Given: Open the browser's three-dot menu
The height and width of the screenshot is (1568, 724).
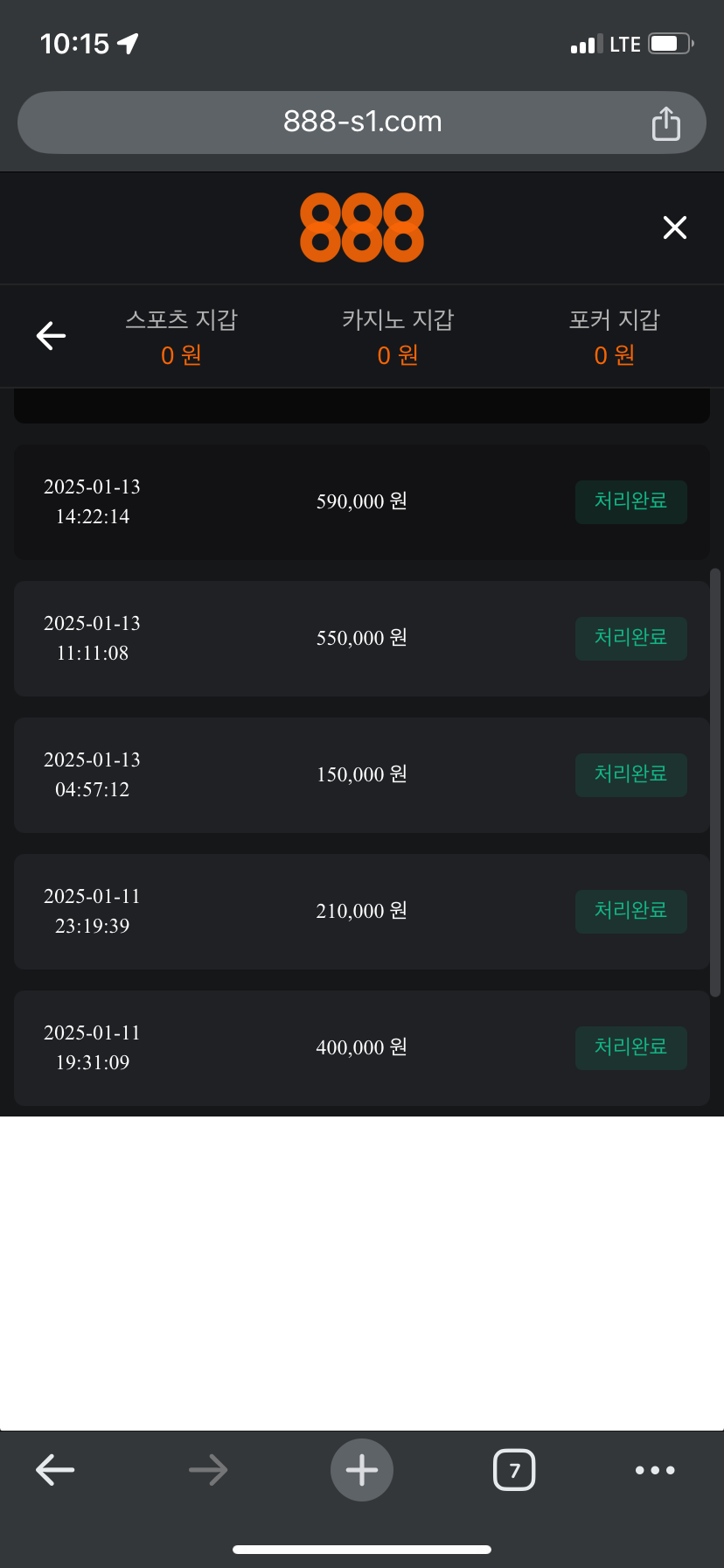Looking at the screenshot, I should click(654, 1469).
